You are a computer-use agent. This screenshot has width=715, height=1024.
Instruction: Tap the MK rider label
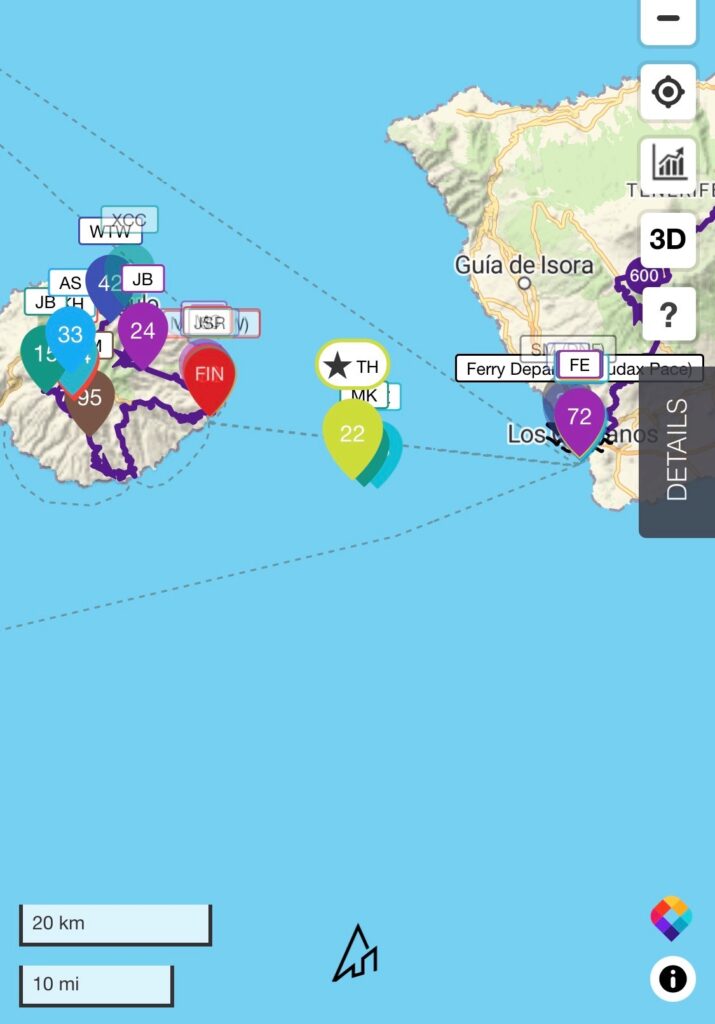(363, 396)
